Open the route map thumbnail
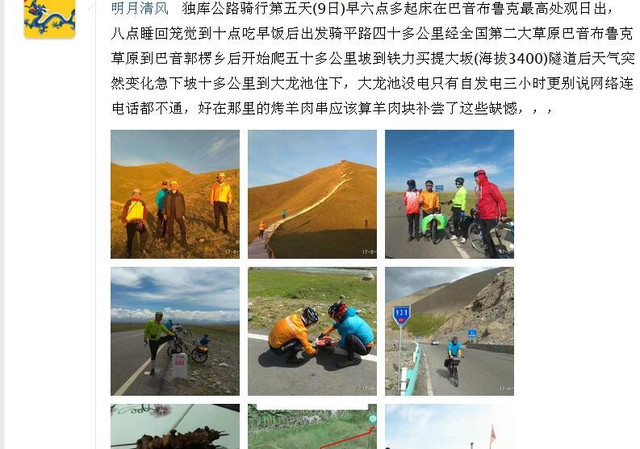 (x=312, y=427)
